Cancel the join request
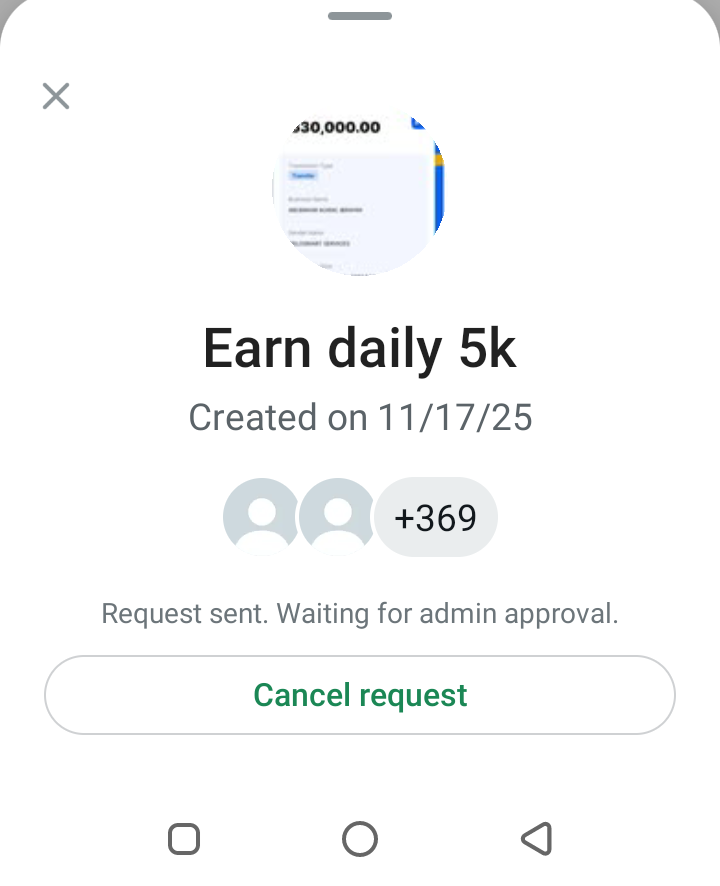Image resolution: width=720 pixels, height=886 pixels. tap(360, 695)
